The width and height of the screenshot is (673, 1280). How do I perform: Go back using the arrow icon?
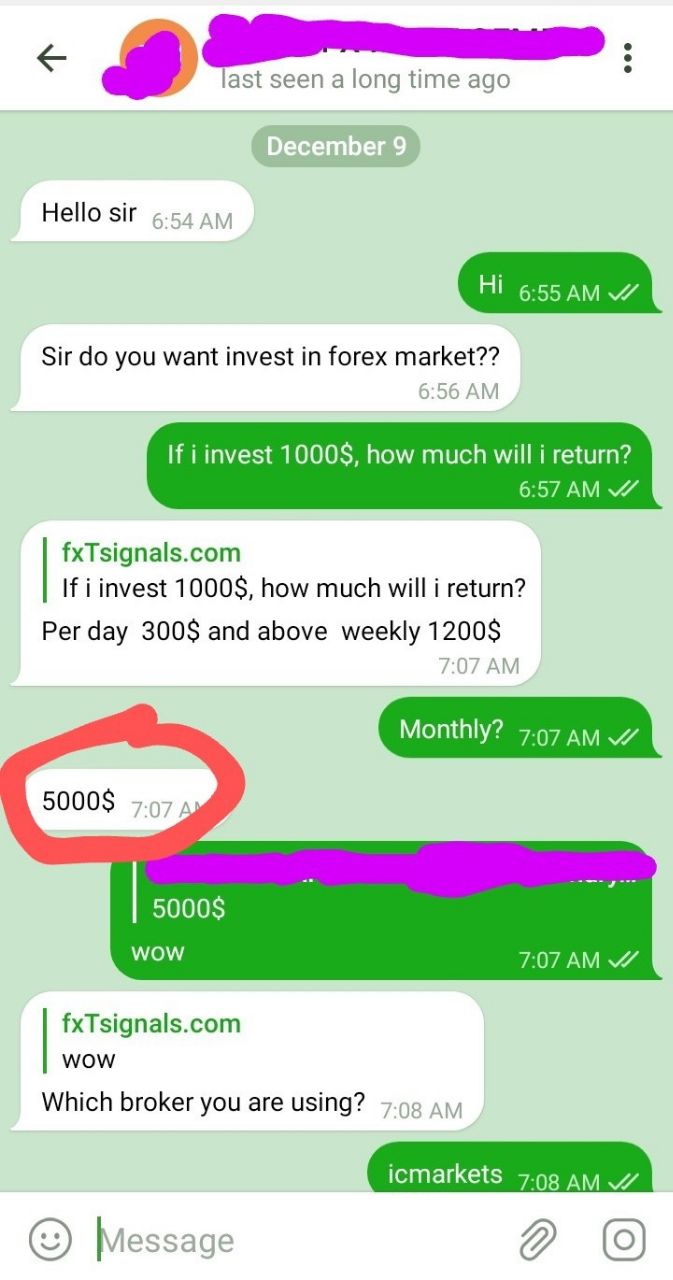coord(51,58)
